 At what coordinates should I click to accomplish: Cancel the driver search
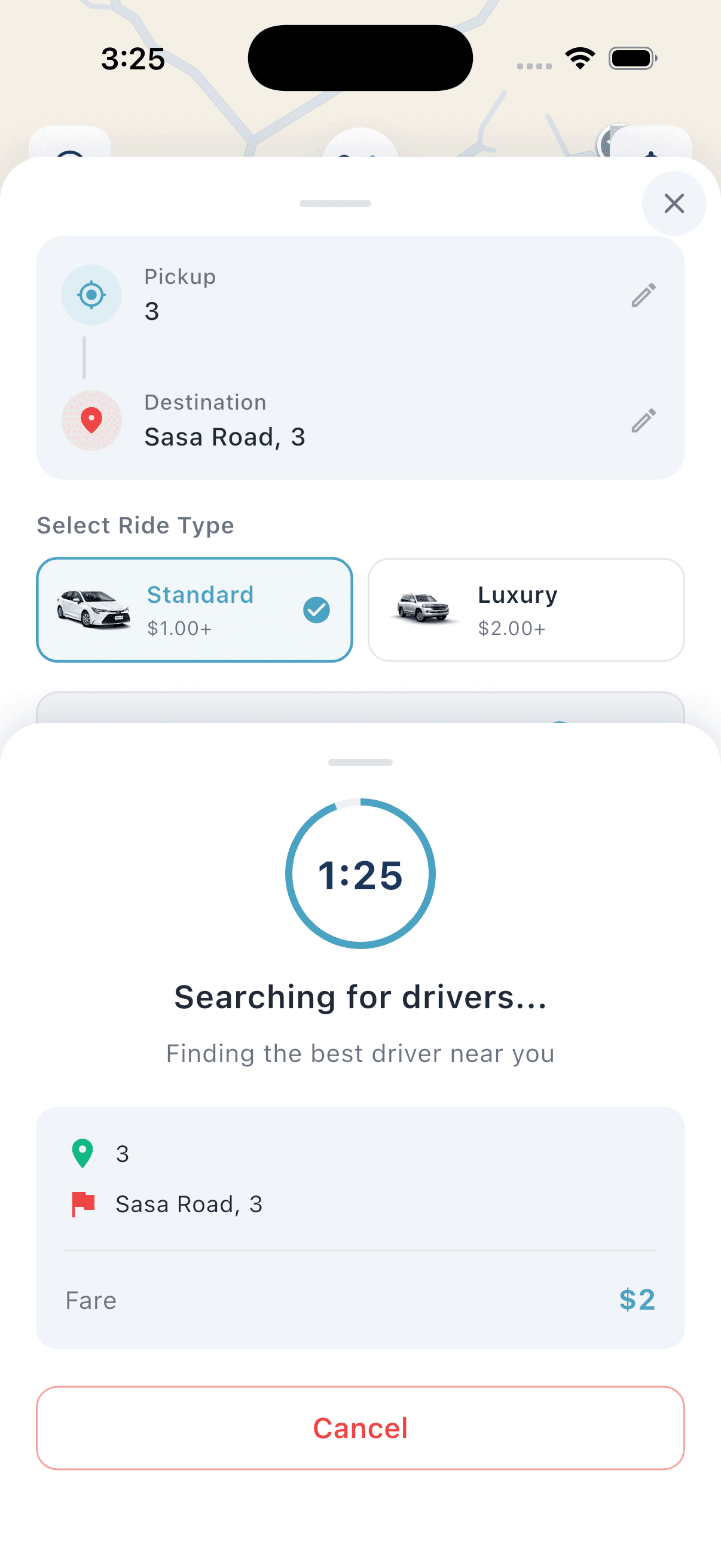[360, 1427]
